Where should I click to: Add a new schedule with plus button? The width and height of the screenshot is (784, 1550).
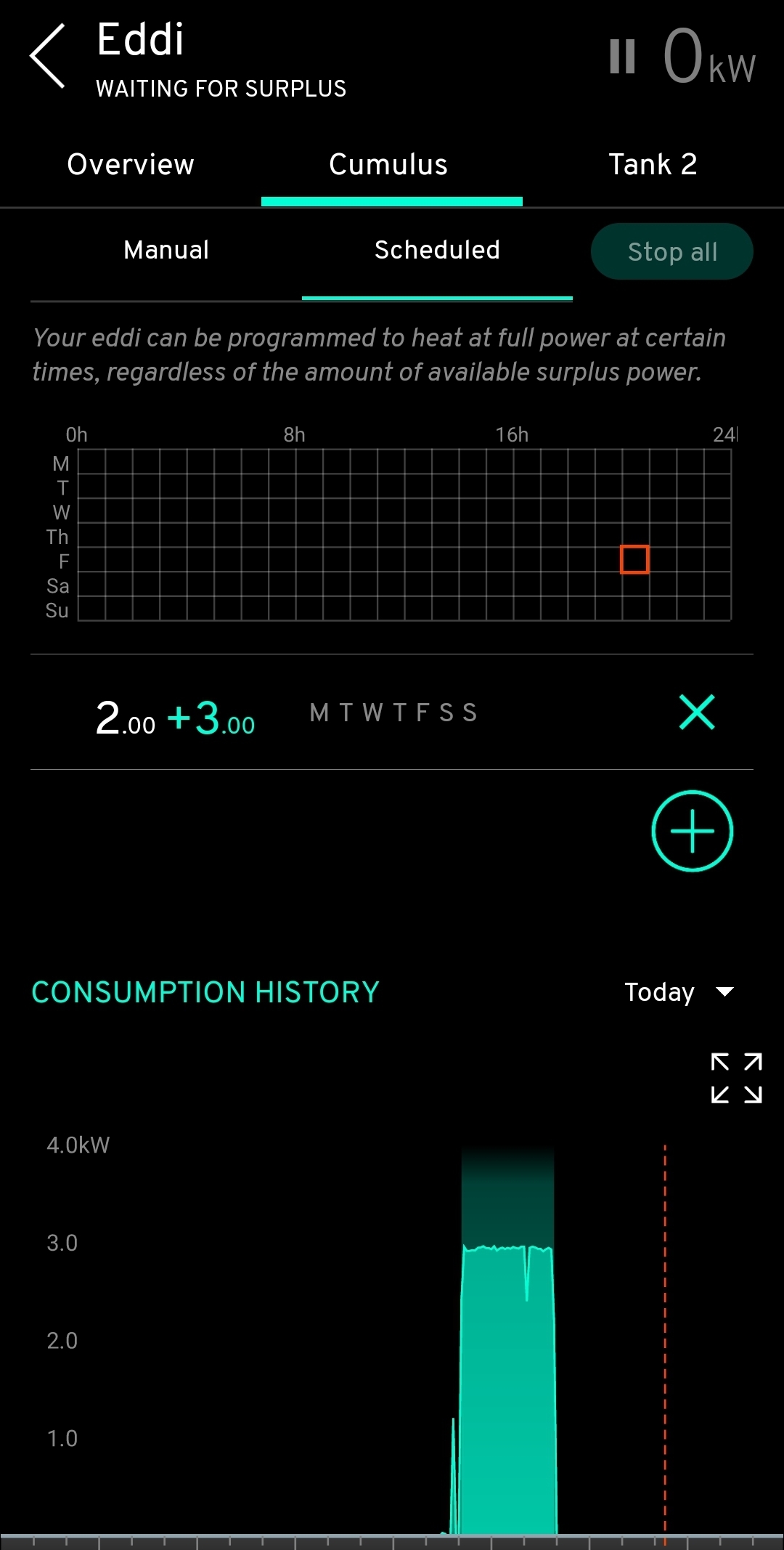tap(692, 831)
